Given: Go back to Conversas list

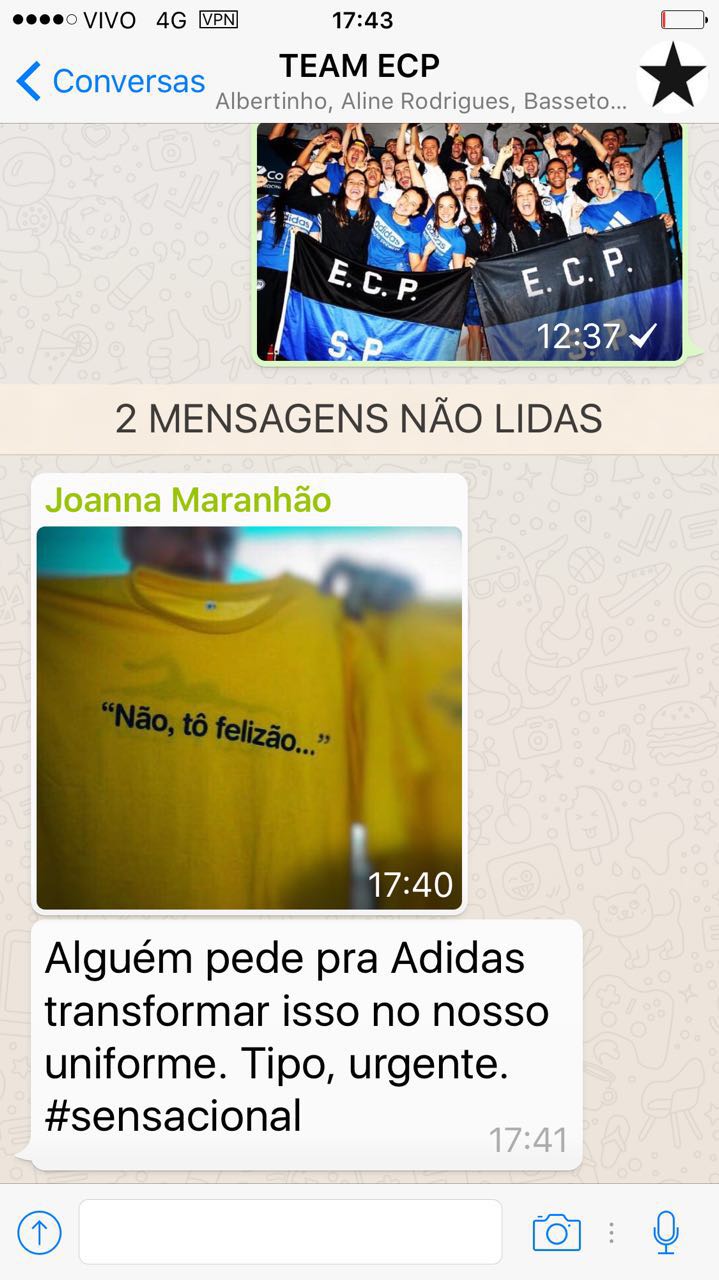Looking at the screenshot, I should [x=110, y=81].
